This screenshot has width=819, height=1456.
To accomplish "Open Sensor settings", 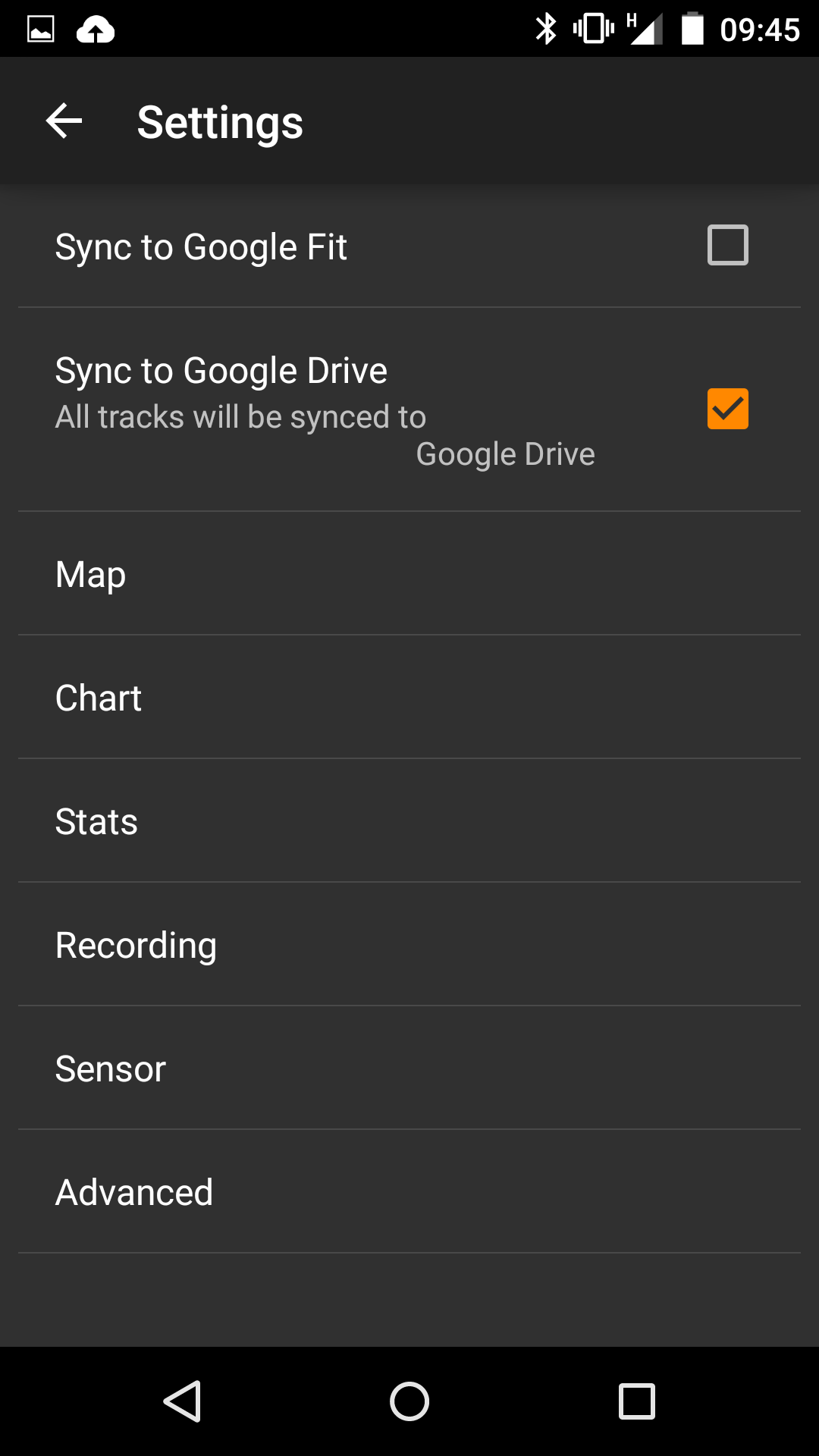I will (409, 1068).
